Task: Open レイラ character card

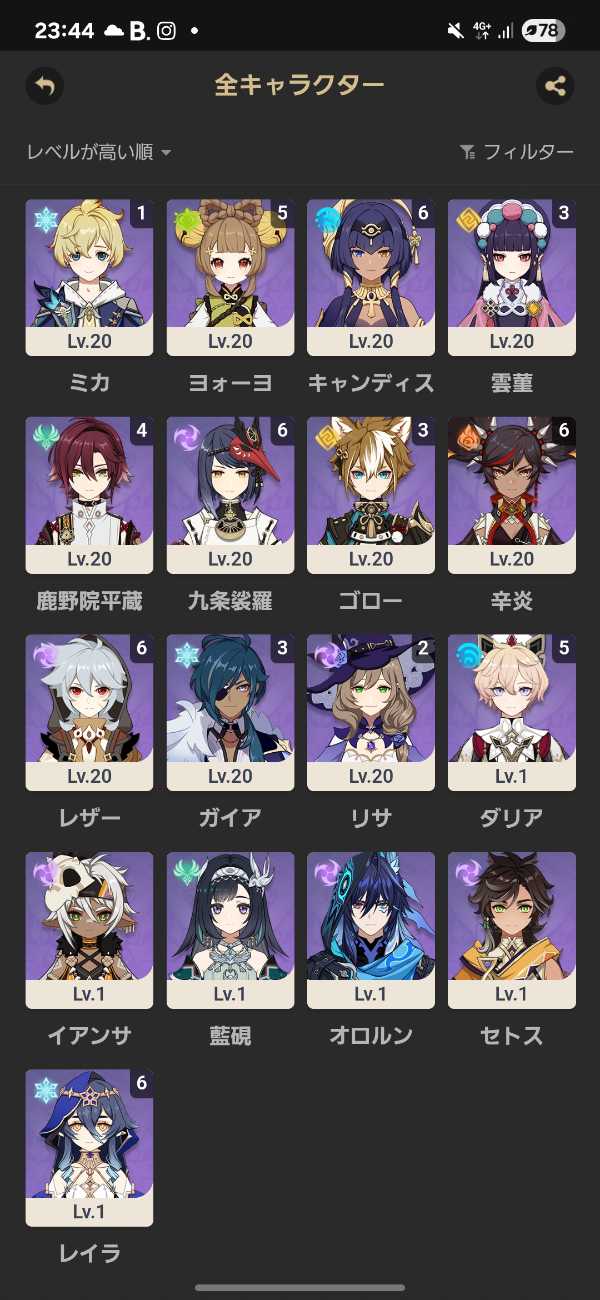Action: click(89, 1148)
